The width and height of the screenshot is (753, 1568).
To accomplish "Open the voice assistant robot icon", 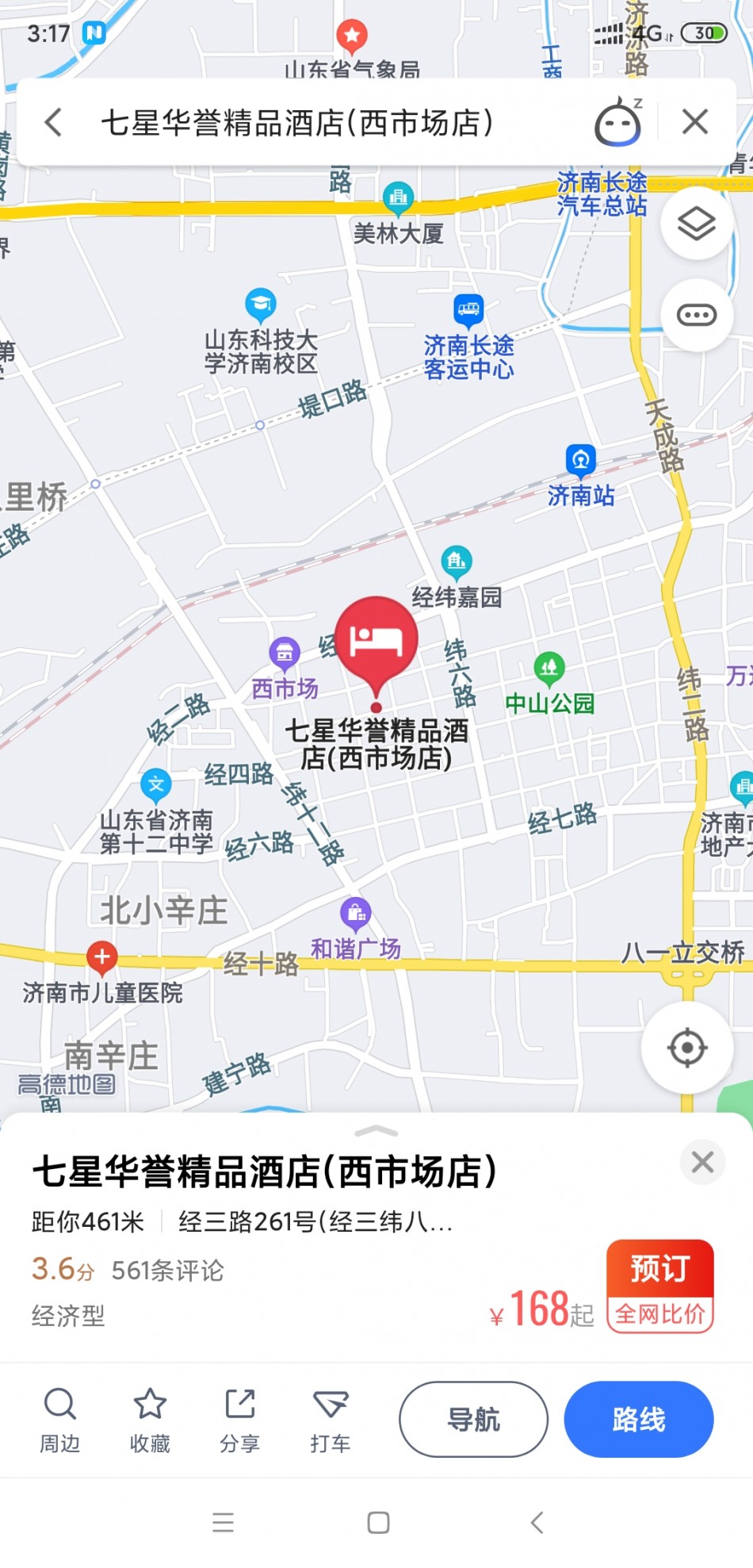I will (x=618, y=123).
